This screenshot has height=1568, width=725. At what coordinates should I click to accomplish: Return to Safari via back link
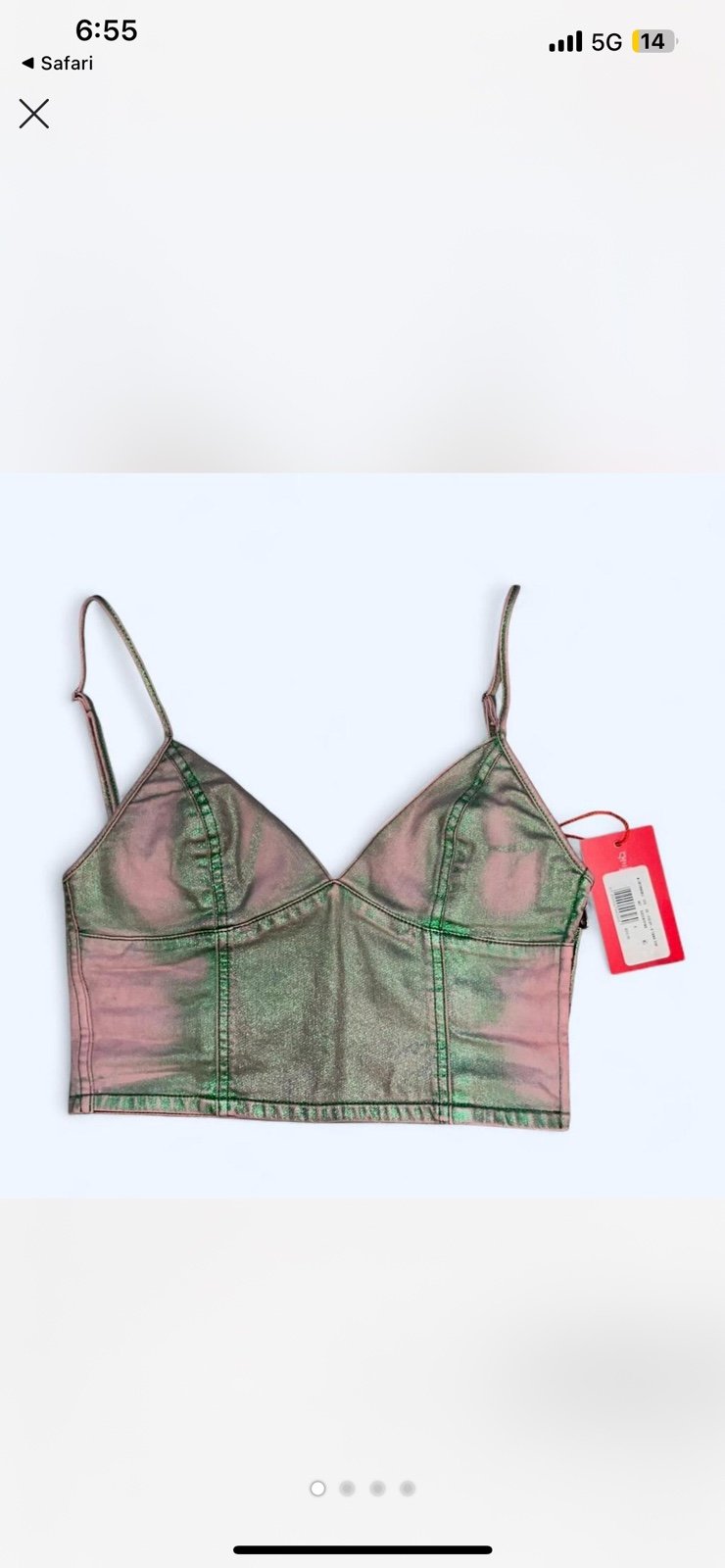tap(57, 64)
